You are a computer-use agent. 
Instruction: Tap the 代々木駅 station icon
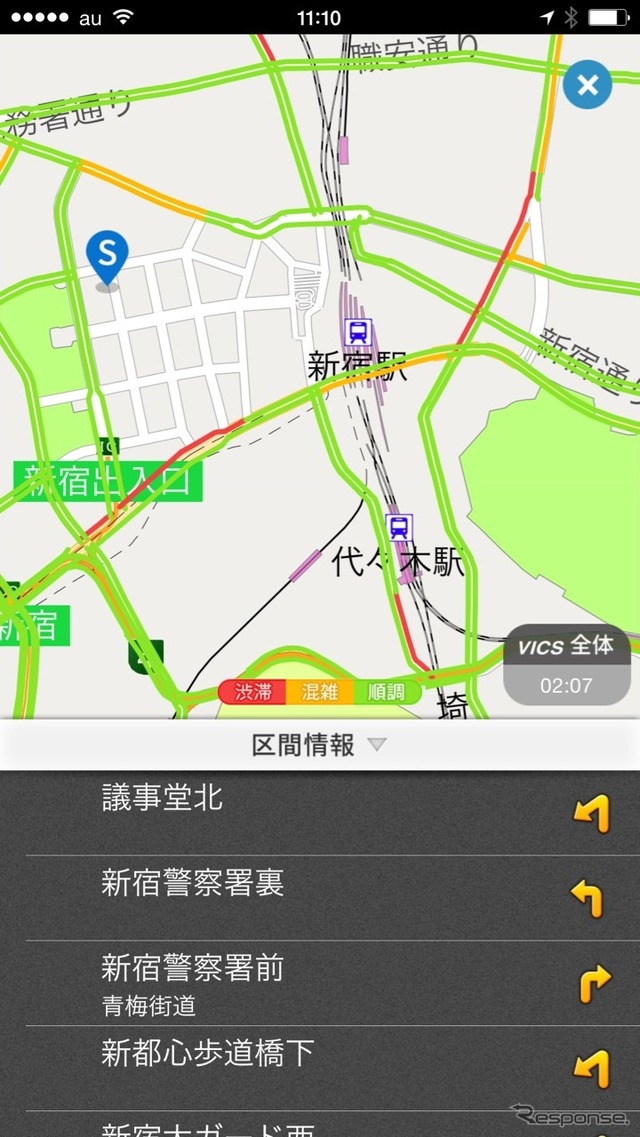click(399, 527)
